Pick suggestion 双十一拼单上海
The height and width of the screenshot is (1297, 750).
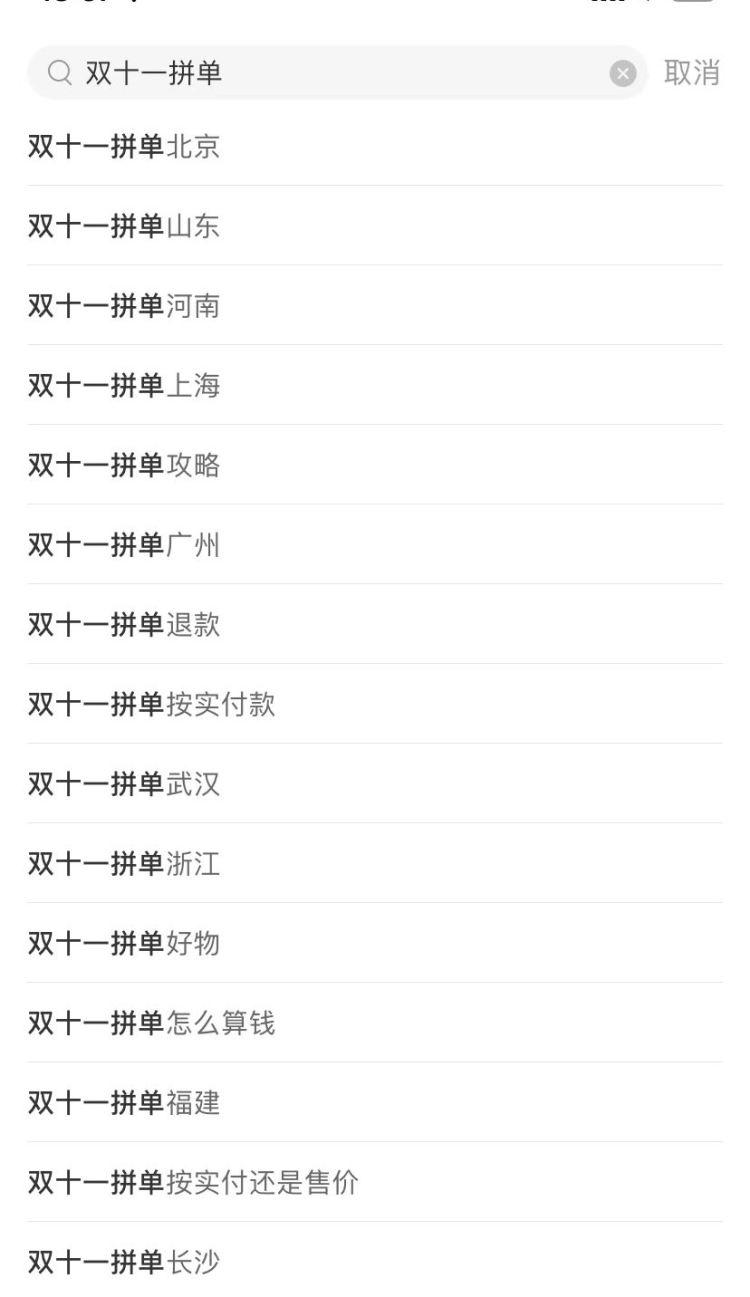375,386
